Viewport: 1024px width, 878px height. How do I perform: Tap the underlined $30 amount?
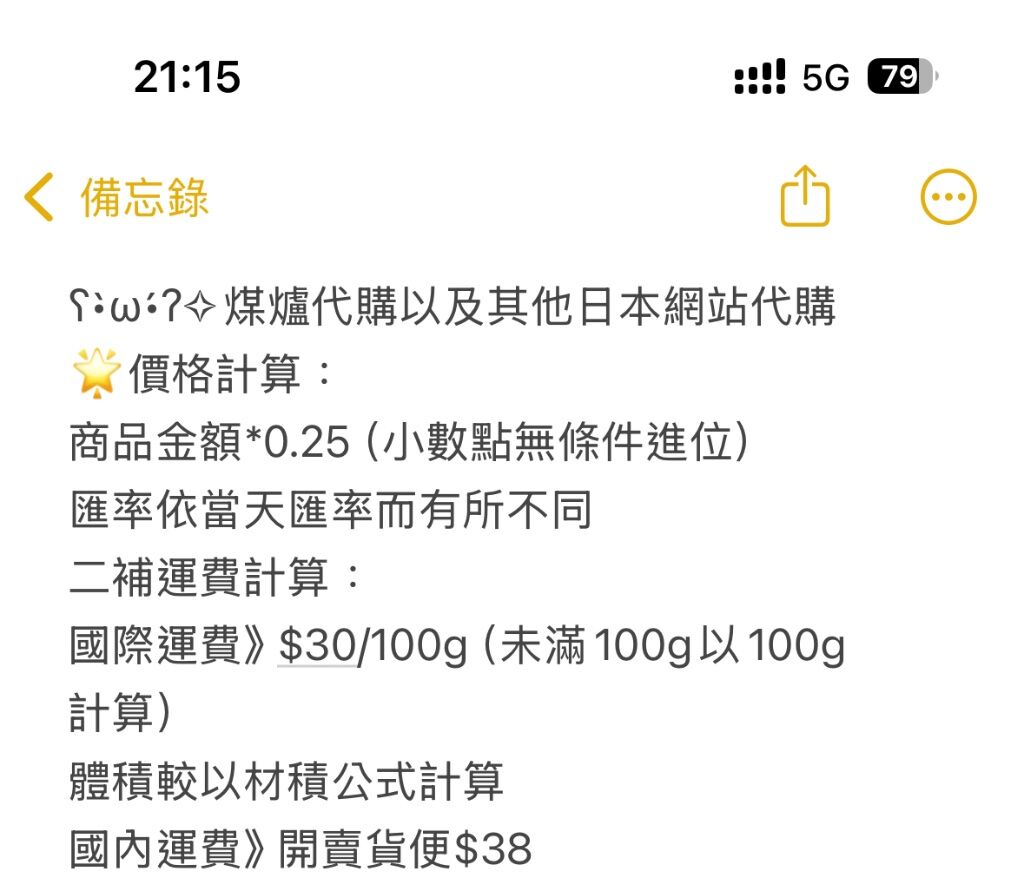(316, 648)
